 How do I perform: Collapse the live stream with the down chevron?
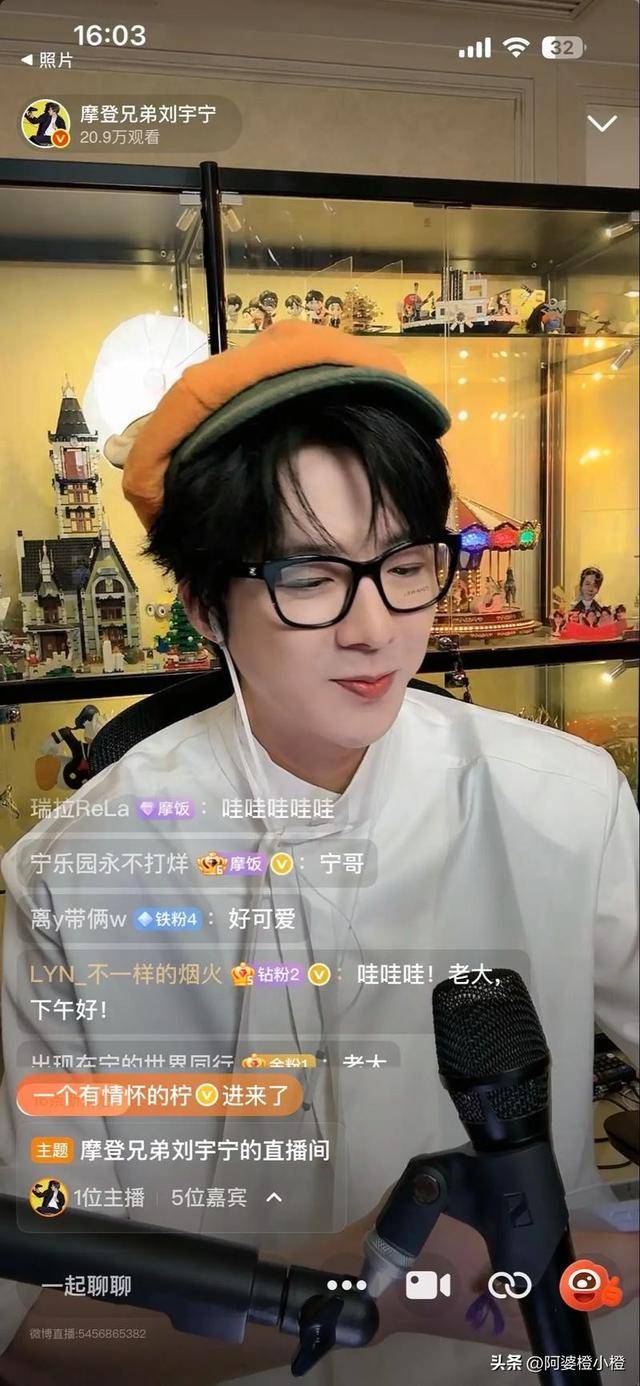602,124
